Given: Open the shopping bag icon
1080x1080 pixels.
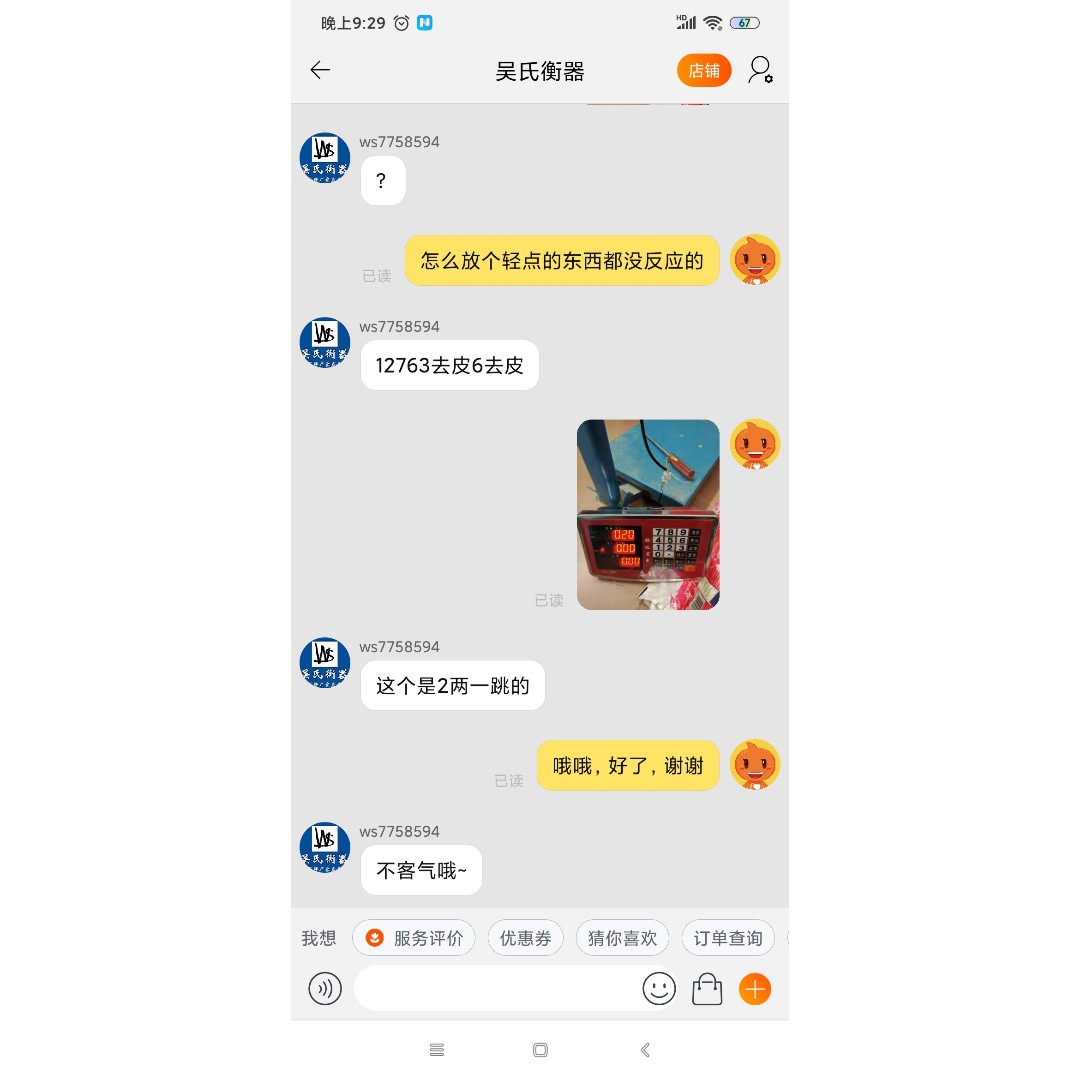Looking at the screenshot, I should pyautogui.click(x=707, y=989).
